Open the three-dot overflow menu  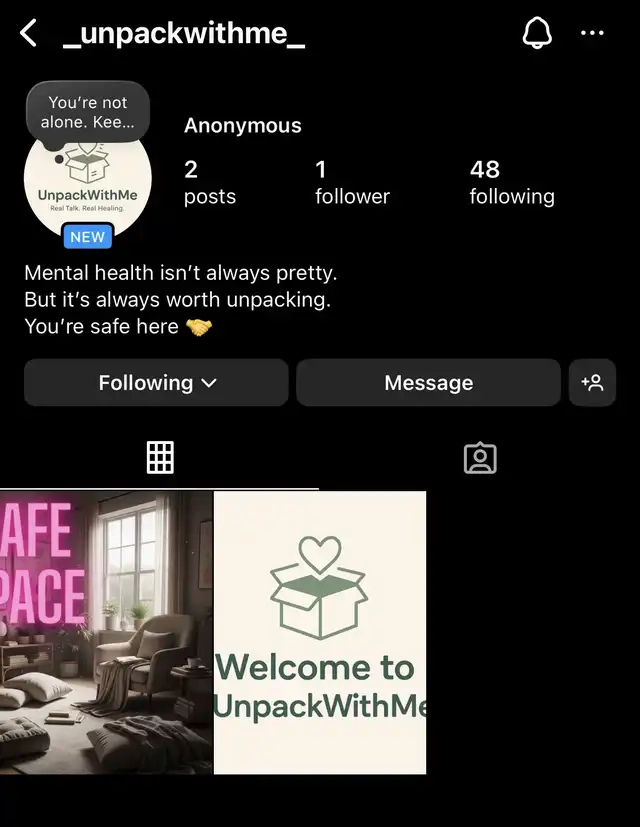coord(592,35)
